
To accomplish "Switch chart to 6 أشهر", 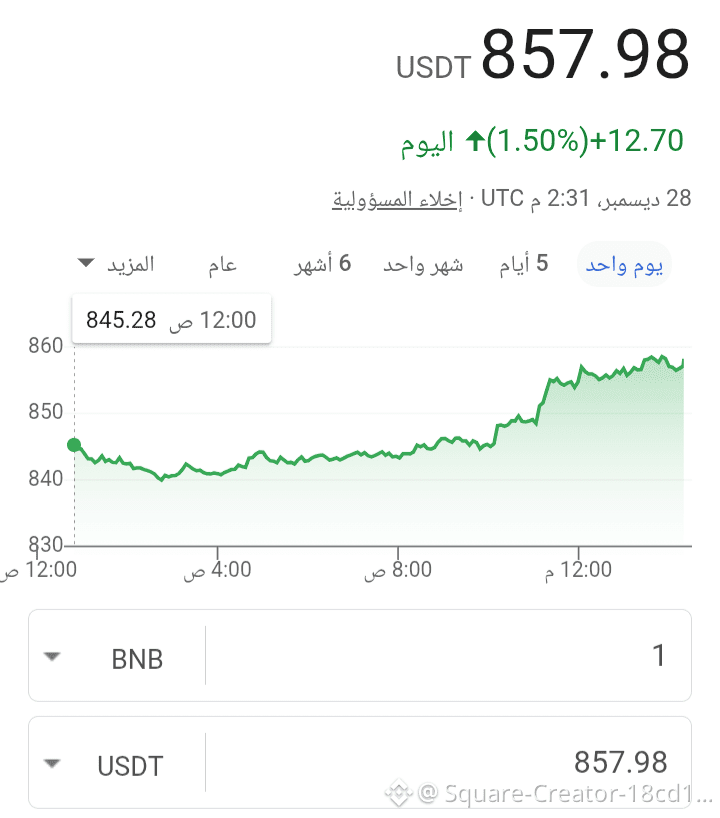I will click(322, 265).
